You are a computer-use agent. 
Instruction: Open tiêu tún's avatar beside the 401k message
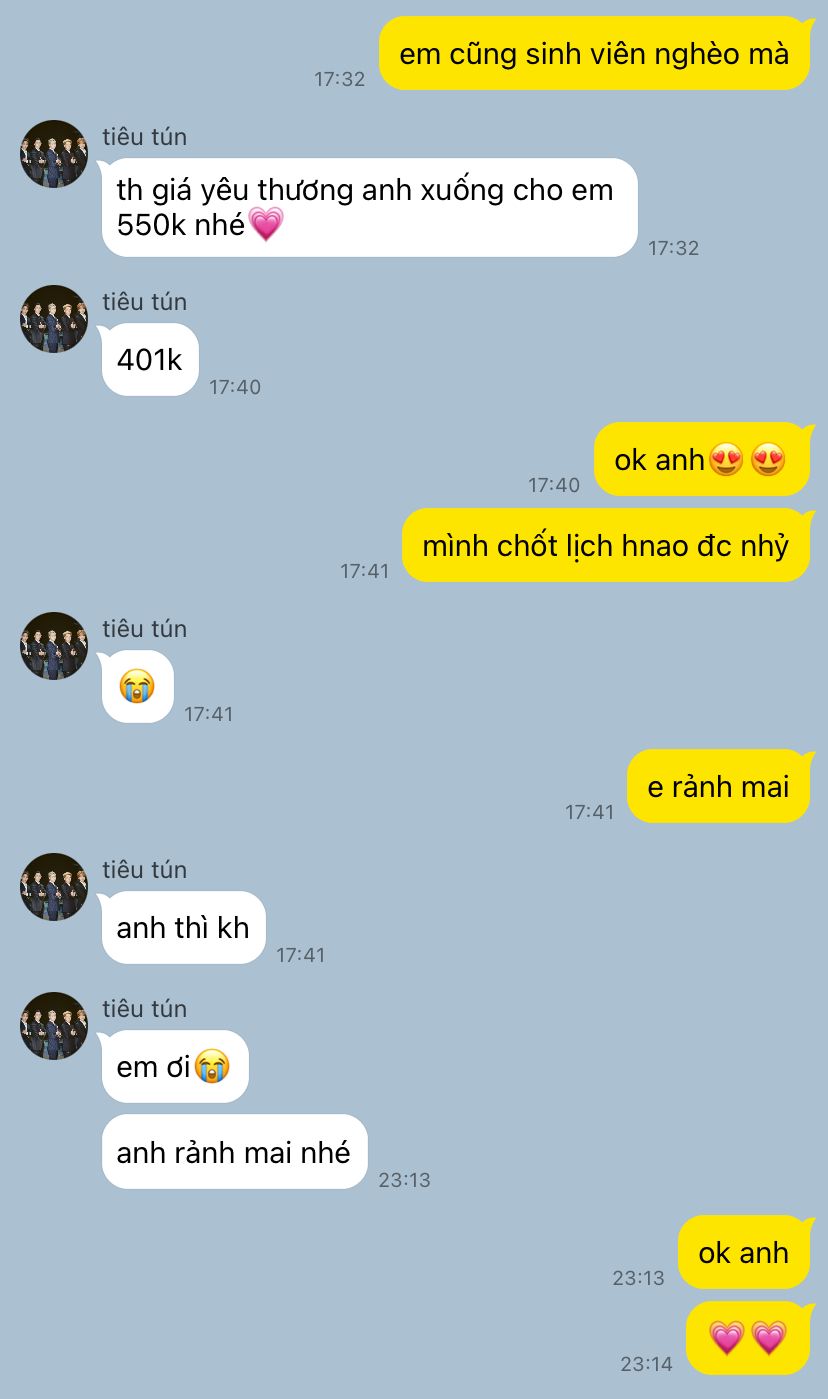click(x=54, y=319)
